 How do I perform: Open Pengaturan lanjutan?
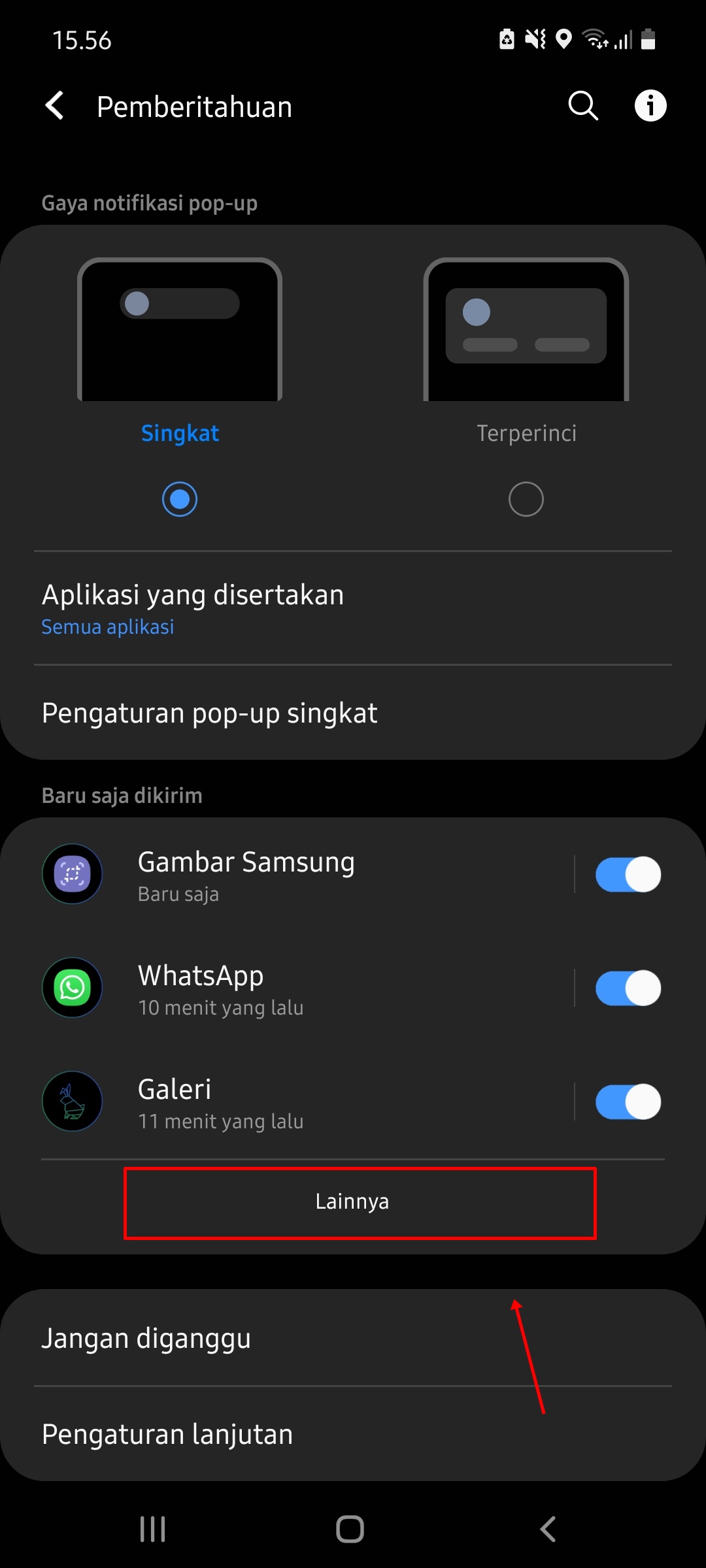click(x=353, y=1434)
